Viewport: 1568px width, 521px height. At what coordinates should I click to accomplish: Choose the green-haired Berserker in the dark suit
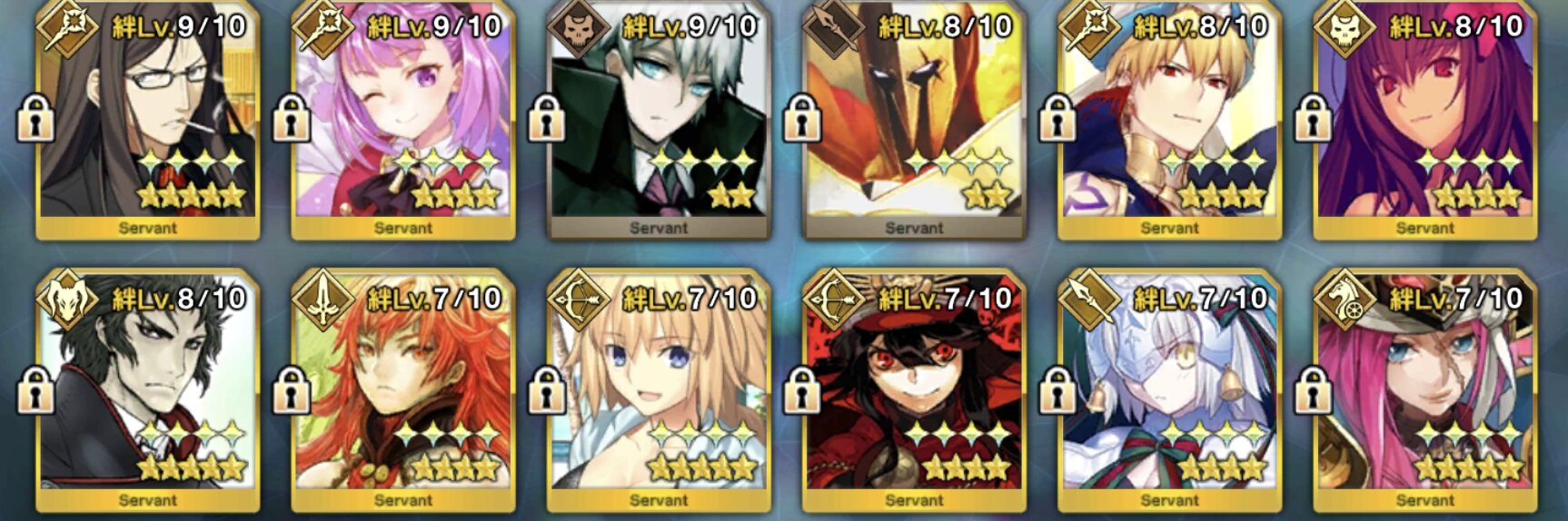[x=148, y=391]
